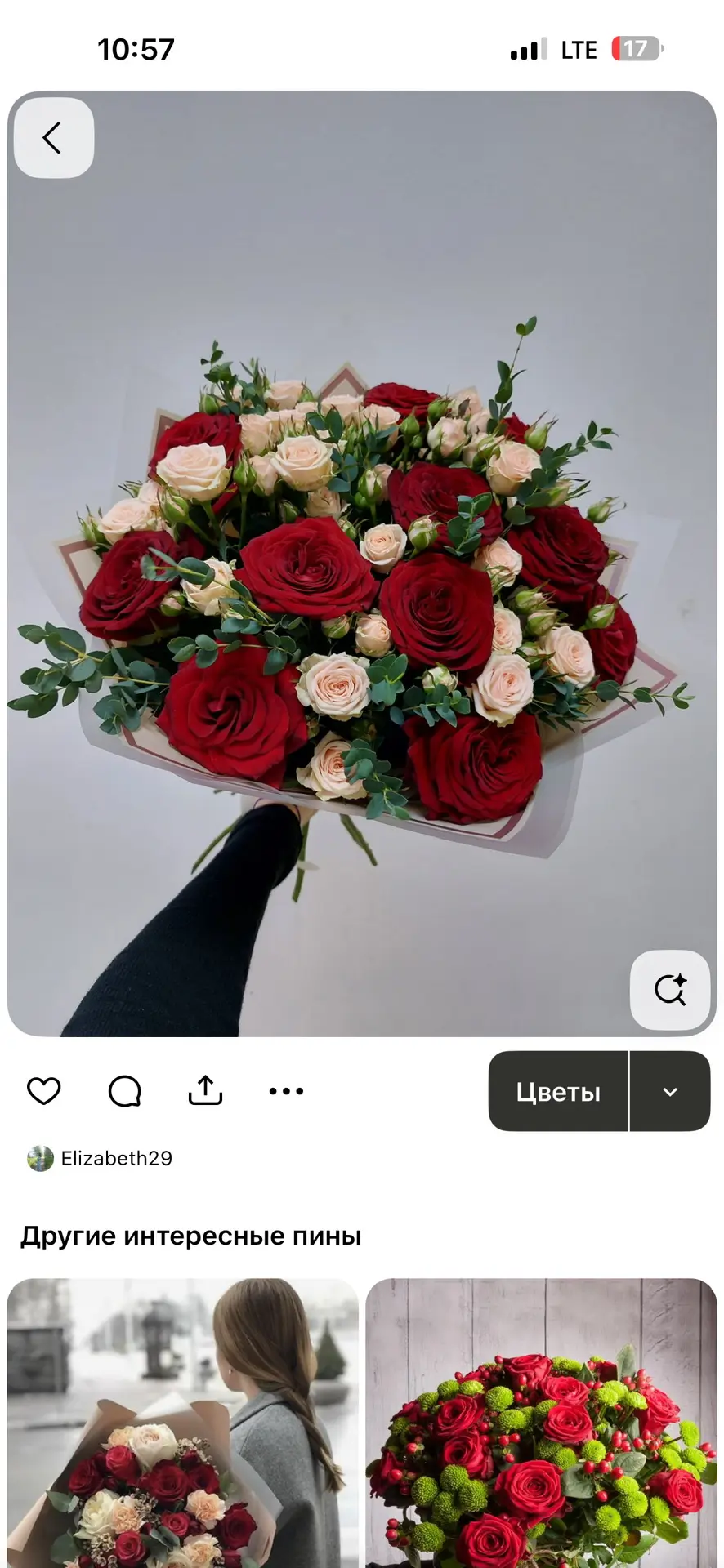Open the three-dot more options menu

pyautogui.click(x=286, y=1091)
